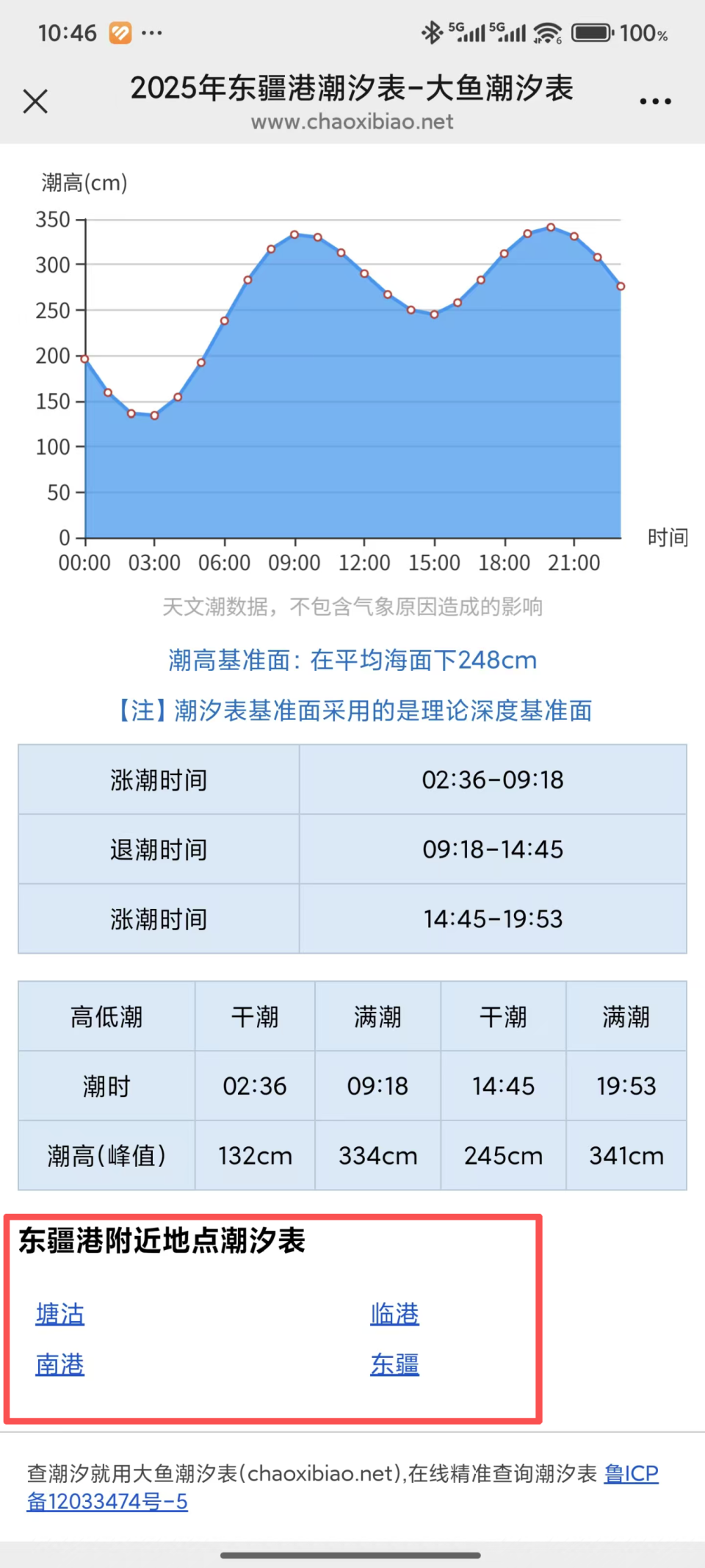The width and height of the screenshot is (705, 1568).
Task: Open the 东疆 tide table link
Action: click(x=394, y=1364)
